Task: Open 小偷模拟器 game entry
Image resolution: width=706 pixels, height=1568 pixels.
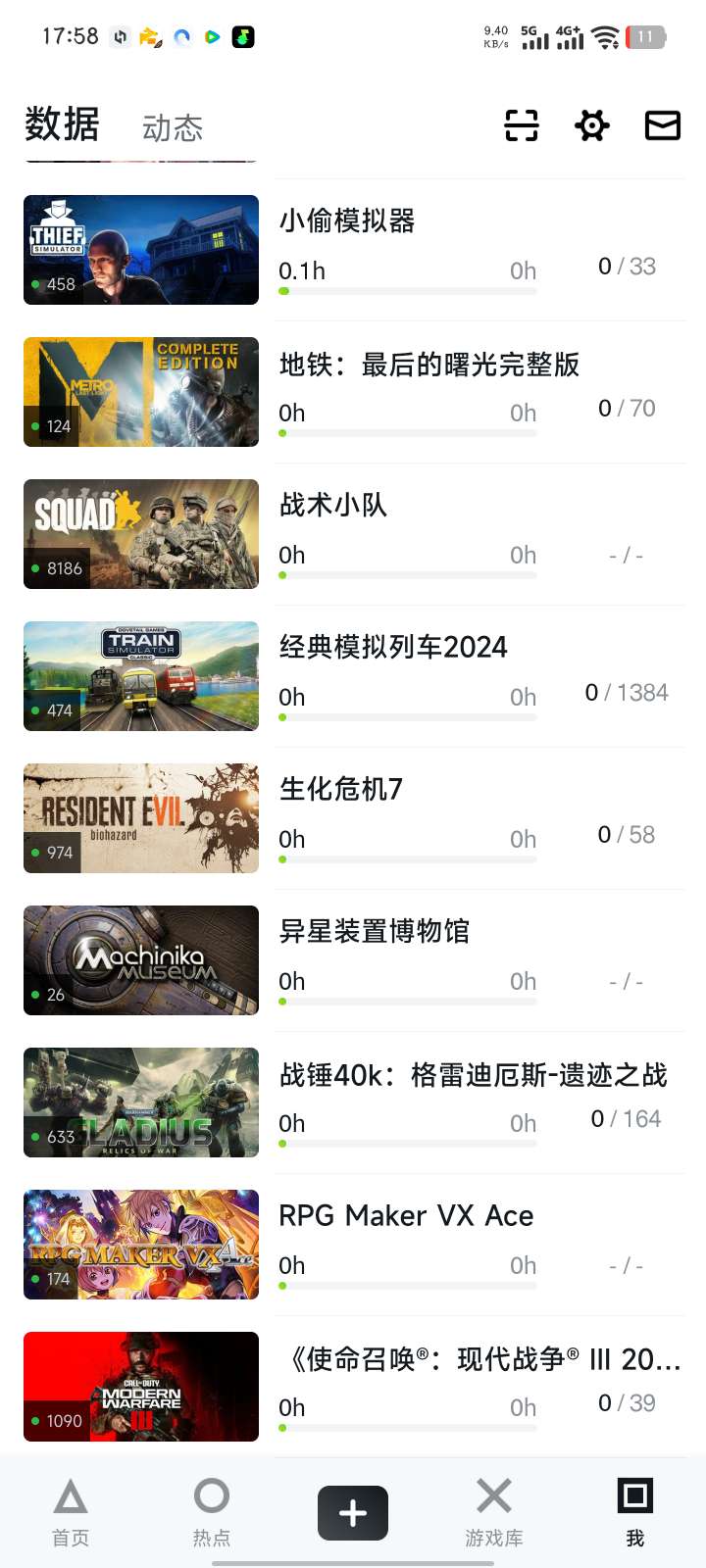Action: click(347, 221)
